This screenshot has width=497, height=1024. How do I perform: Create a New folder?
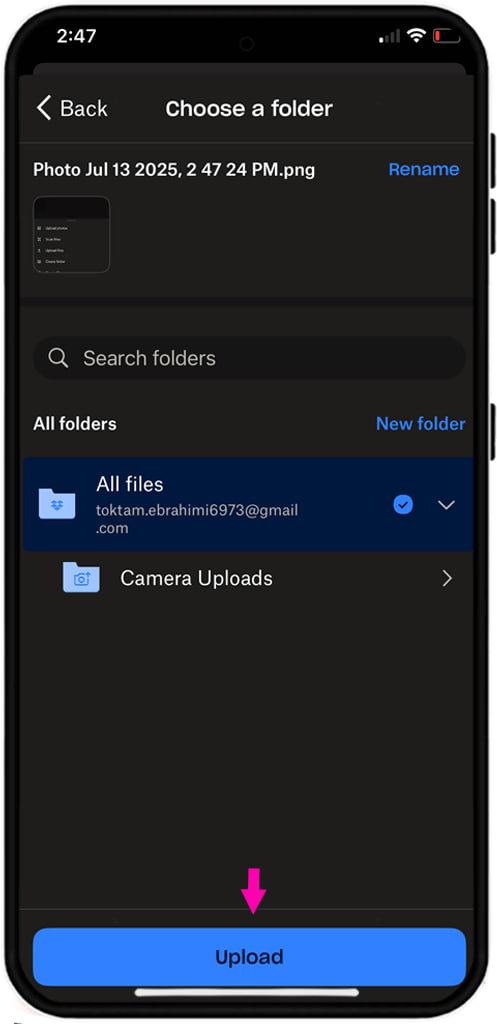(421, 424)
